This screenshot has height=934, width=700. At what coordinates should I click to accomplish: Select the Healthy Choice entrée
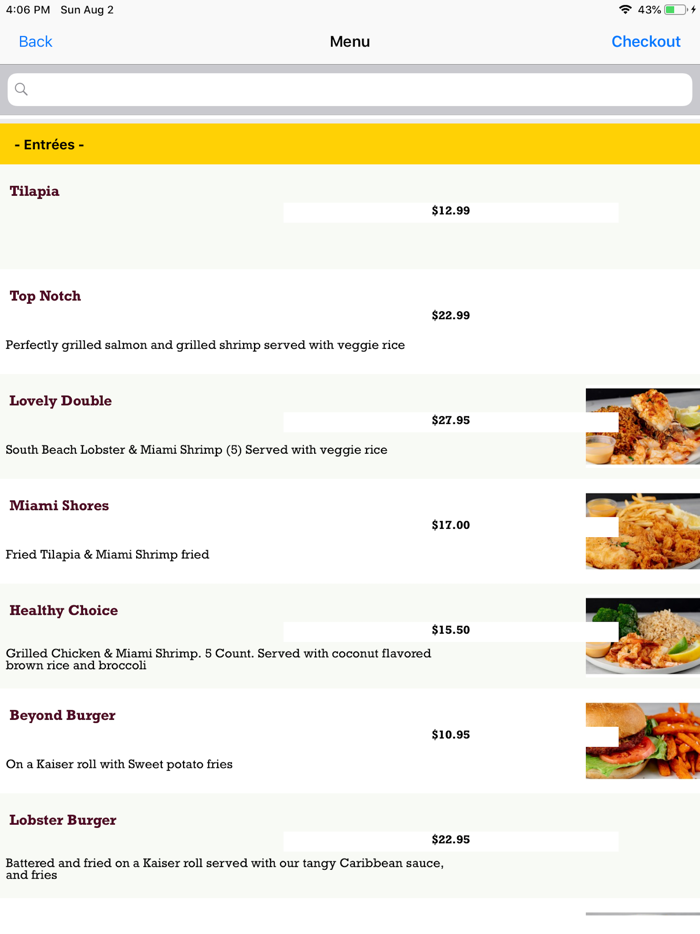pos(63,611)
